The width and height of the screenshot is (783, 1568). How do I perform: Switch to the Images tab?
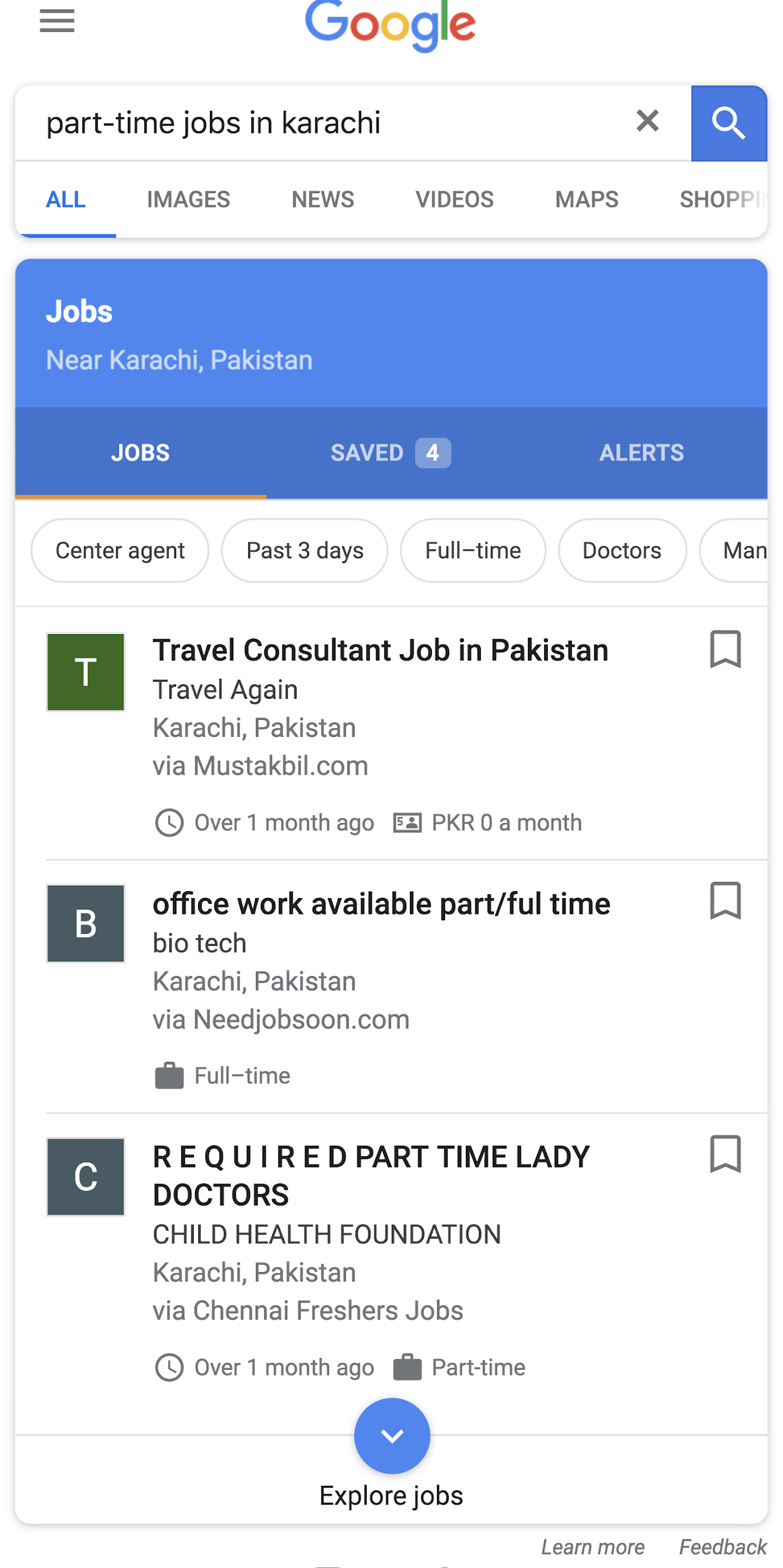188,199
